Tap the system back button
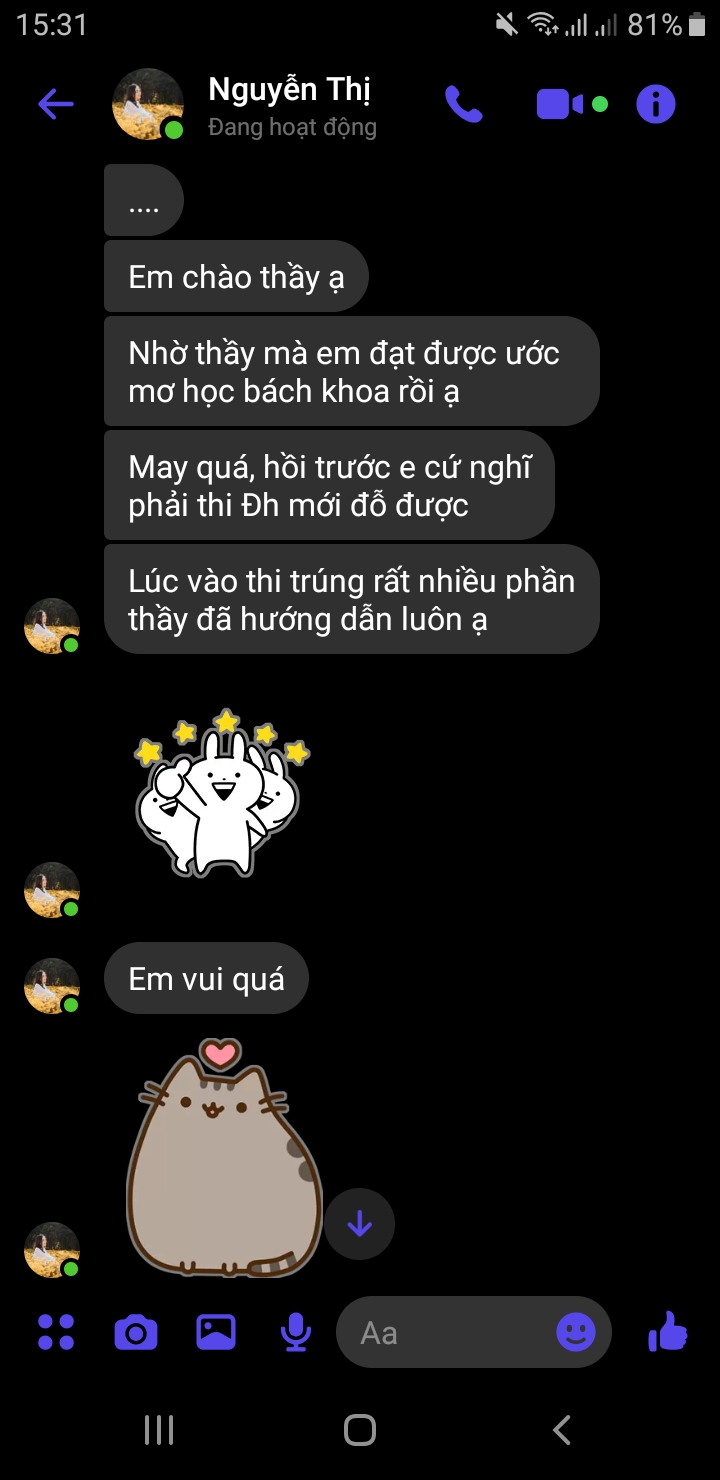Image resolution: width=720 pixels, height=1480 pixels. point(562,1429)
